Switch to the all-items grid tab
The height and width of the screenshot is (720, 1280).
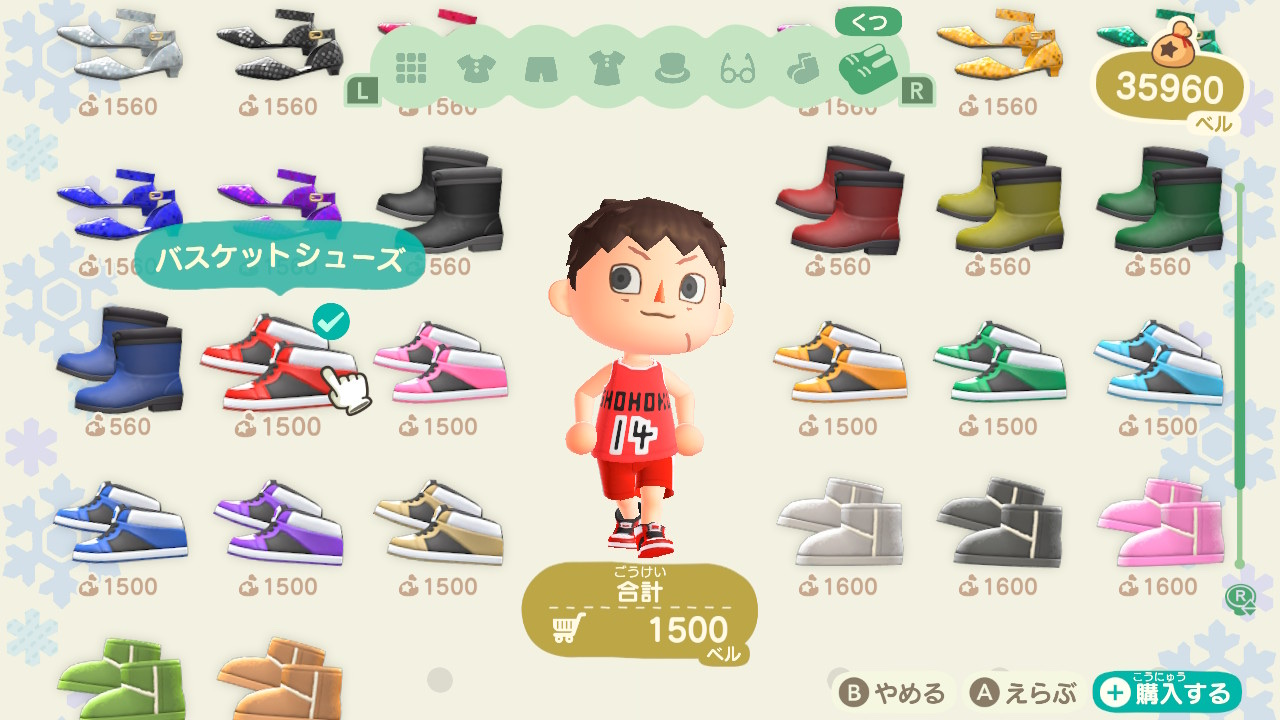(411, 68)
